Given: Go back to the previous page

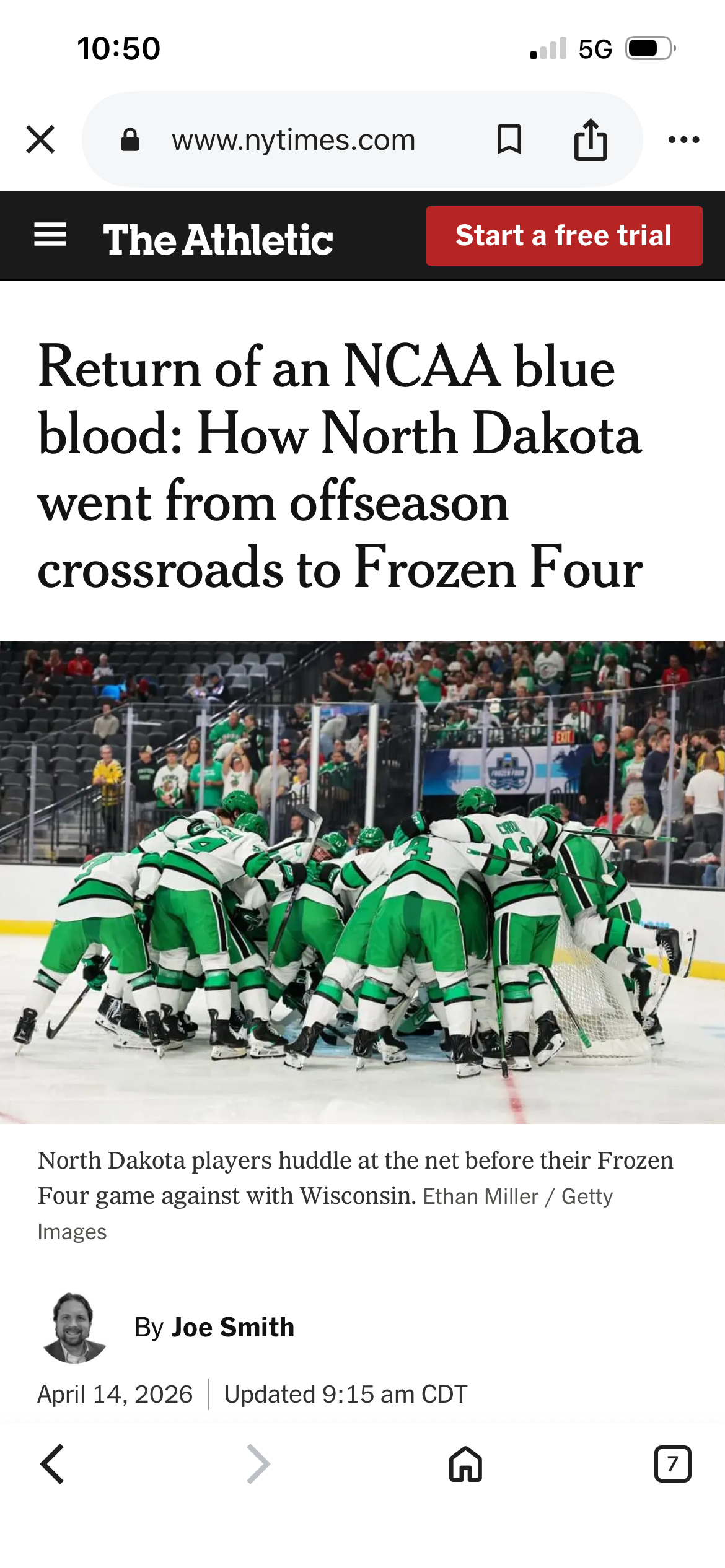Looking at the screenshot, I should [52, 1464].
